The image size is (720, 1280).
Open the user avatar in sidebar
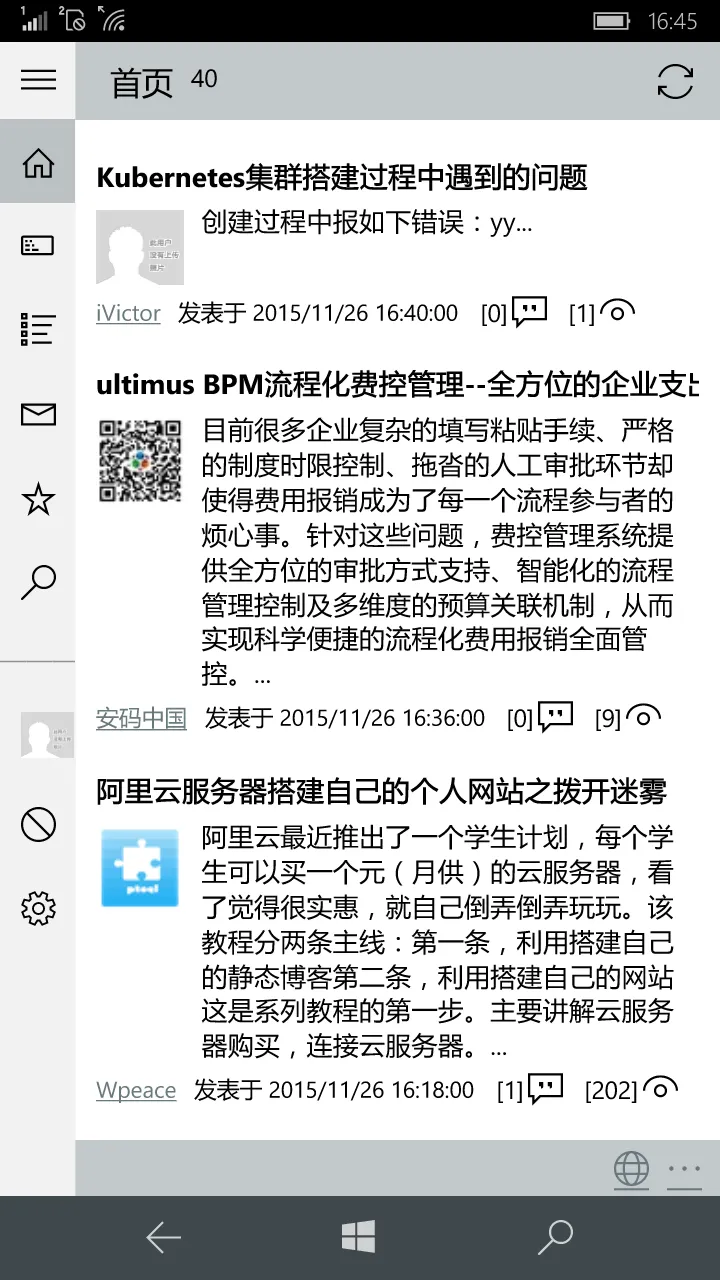pyautogui.click(x=47, y=735)
